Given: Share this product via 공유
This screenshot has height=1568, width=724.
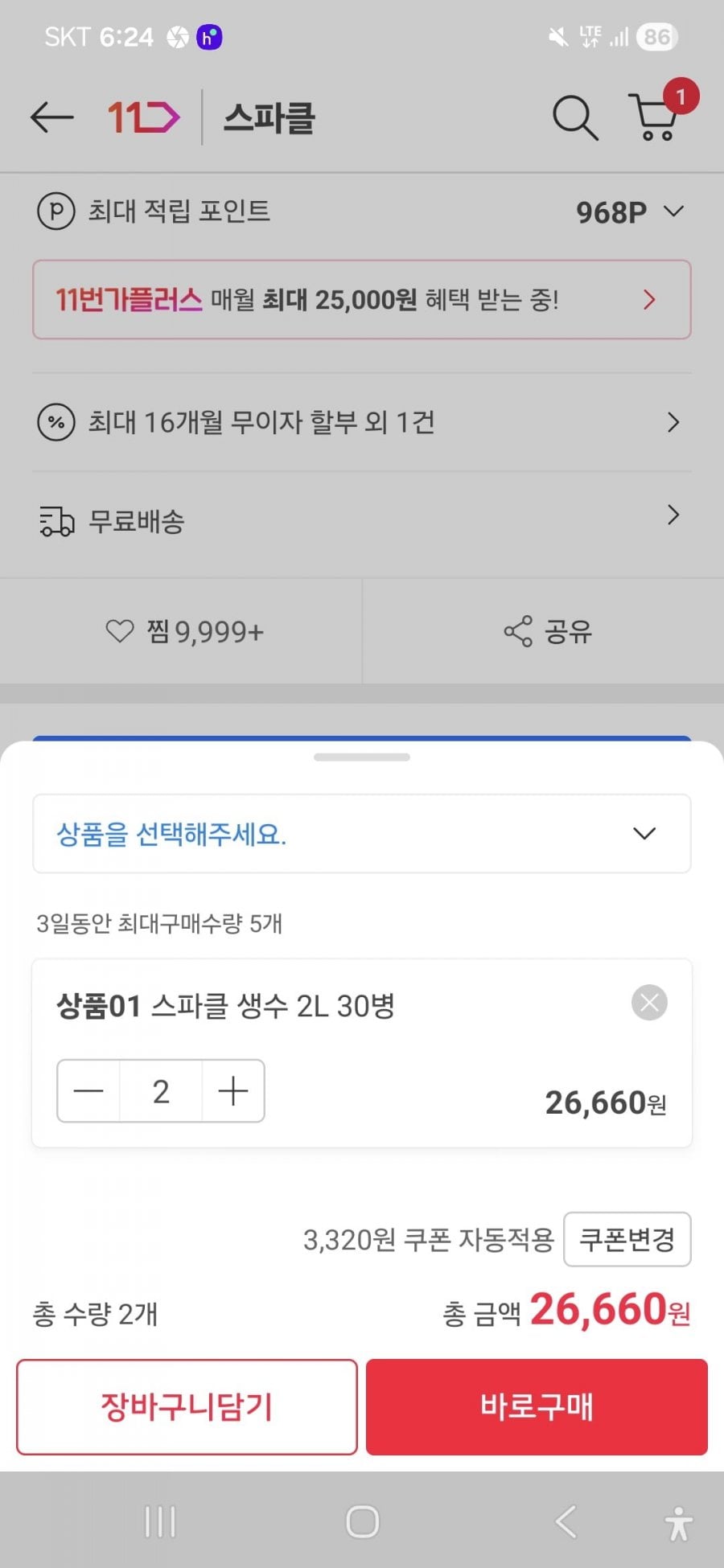Looking at the screenshot, I should point(547,631).
